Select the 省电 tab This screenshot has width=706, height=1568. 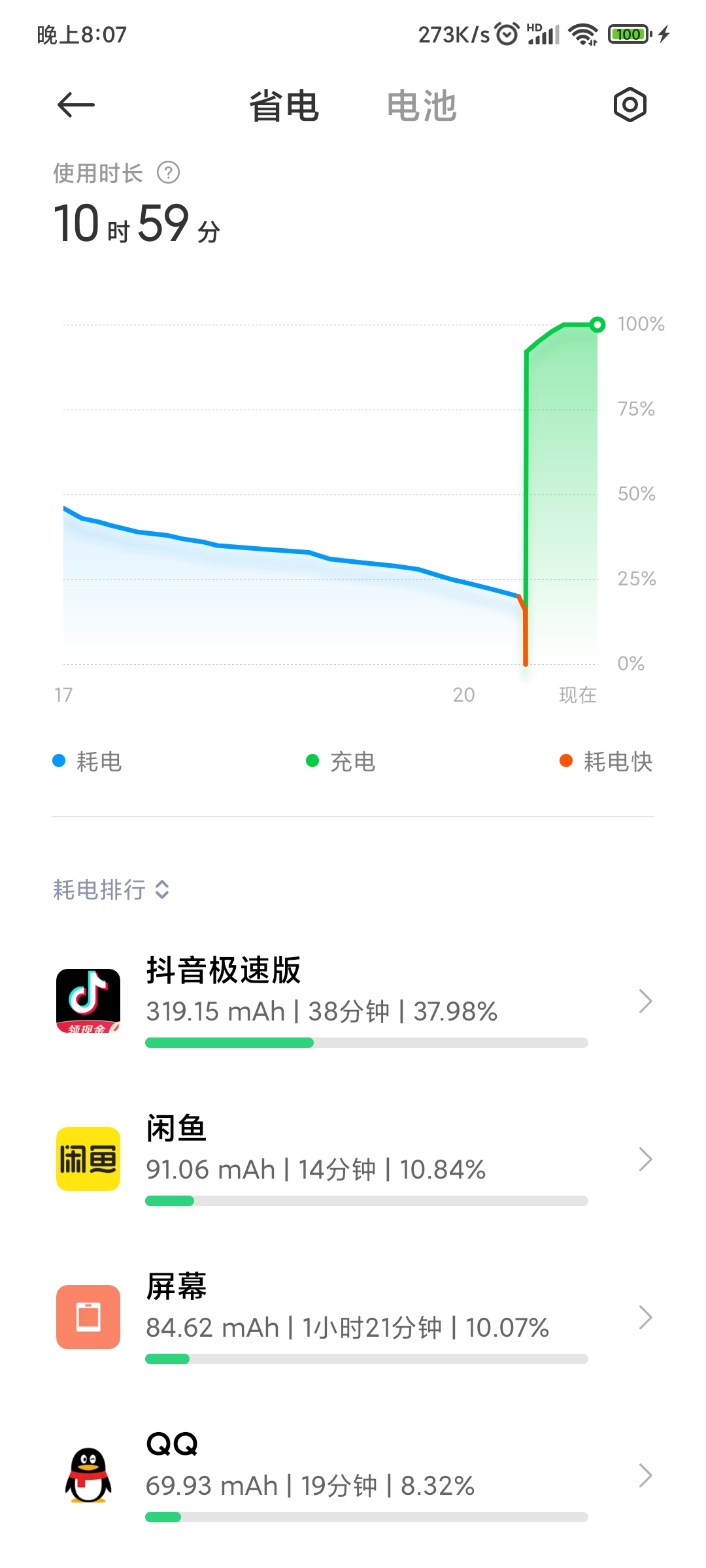pos(284,106)
